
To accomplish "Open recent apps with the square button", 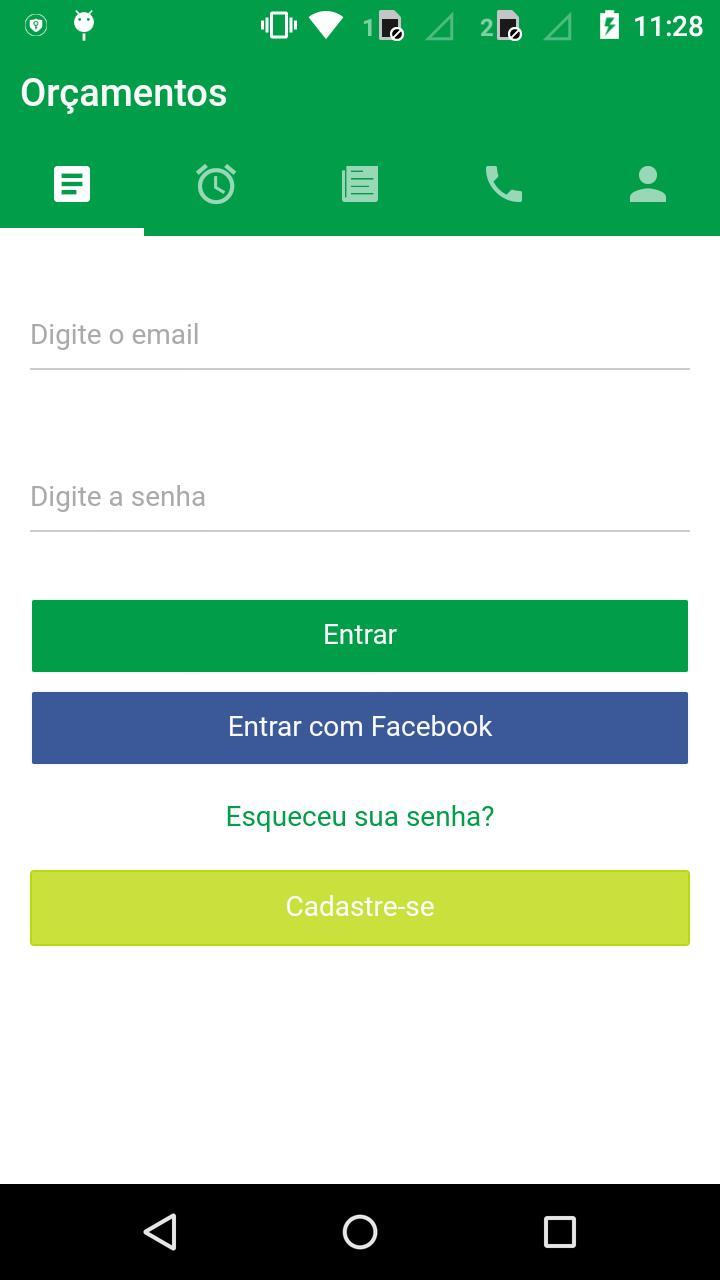I will [559, 1230].
